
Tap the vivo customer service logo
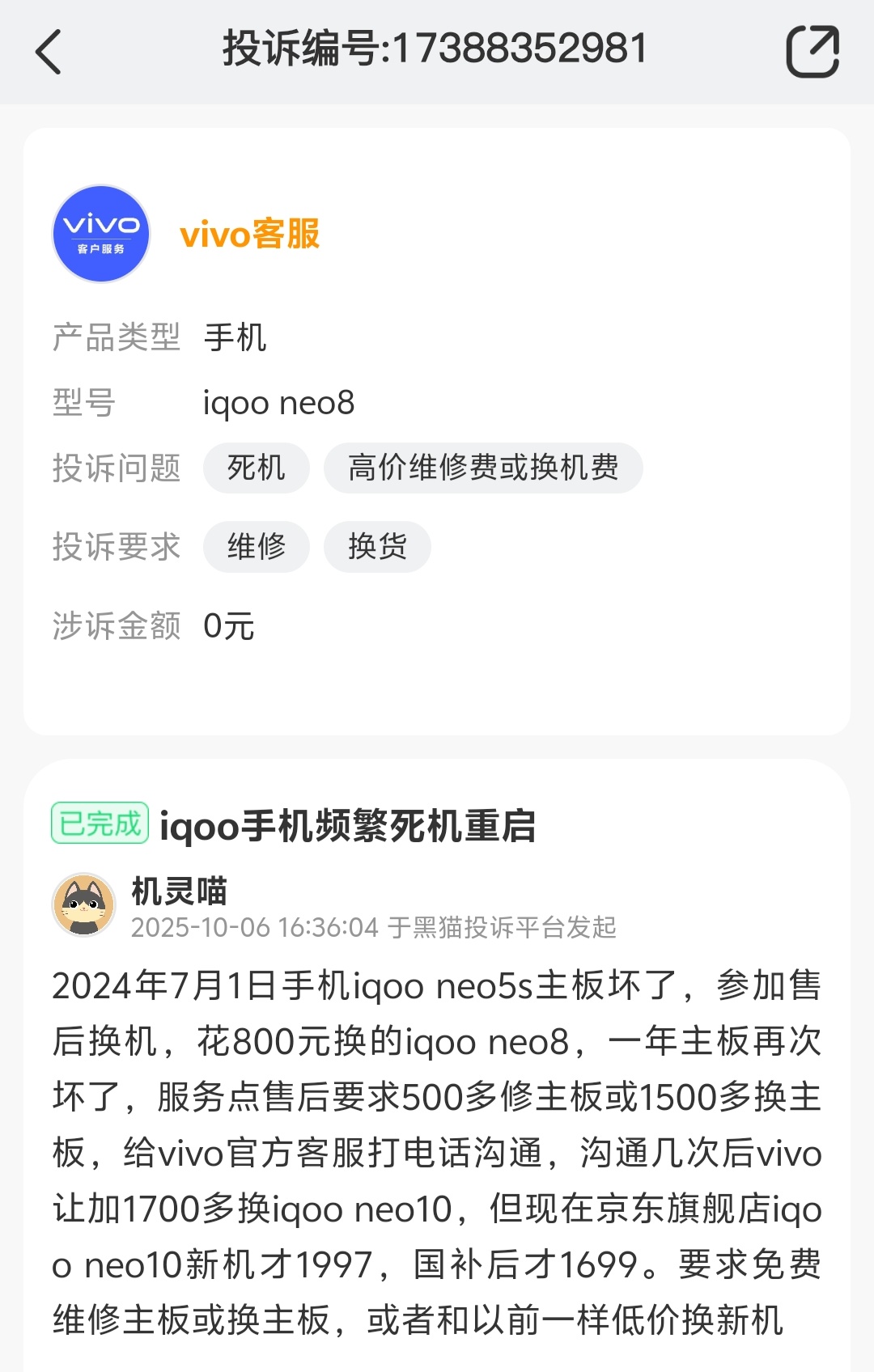pos(101,234)
